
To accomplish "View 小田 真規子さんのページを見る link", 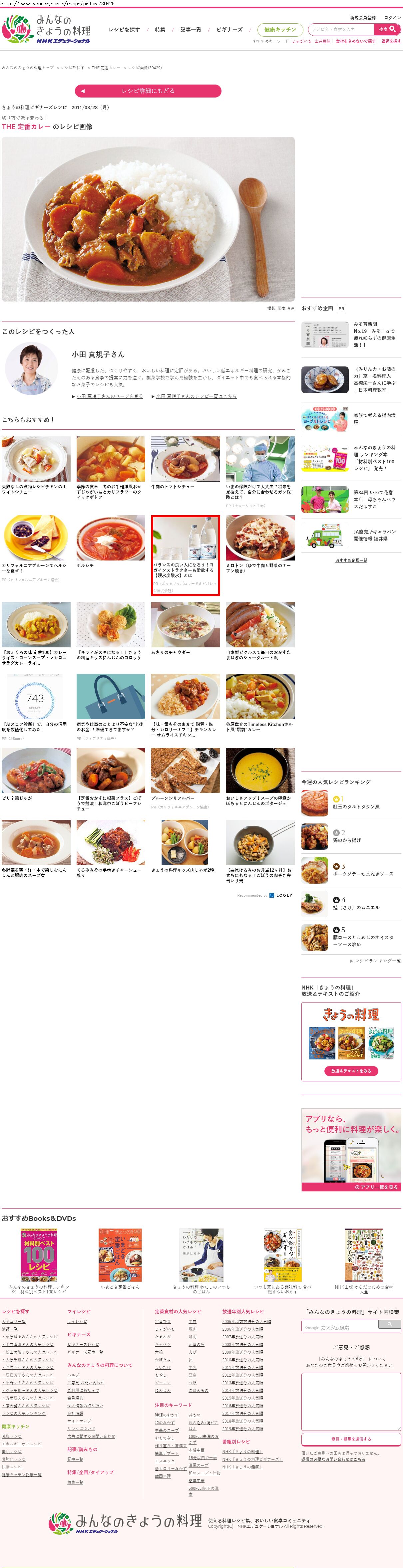I will (110, 396).
